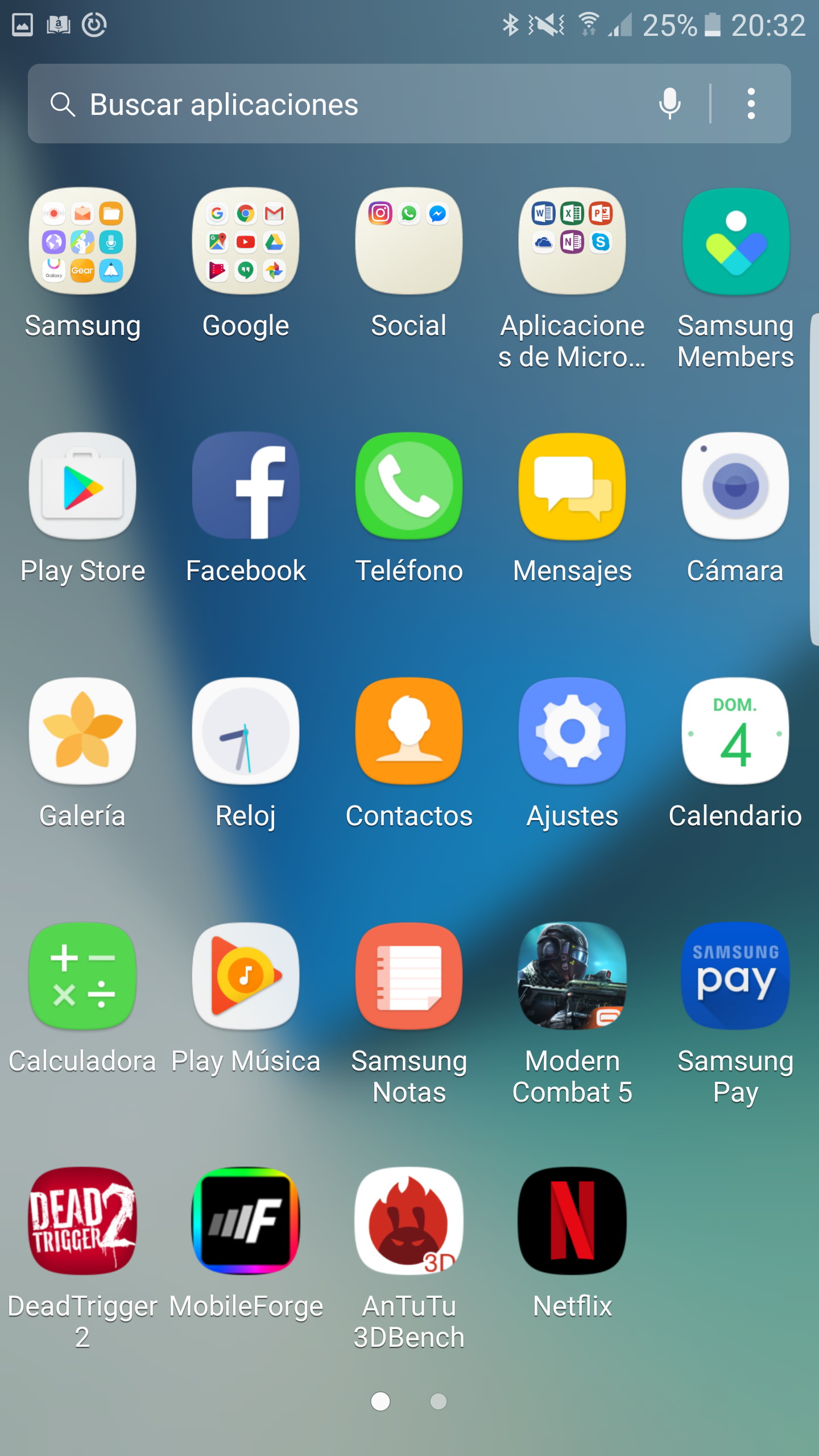Open Ajustes settings

click(572, 731)
